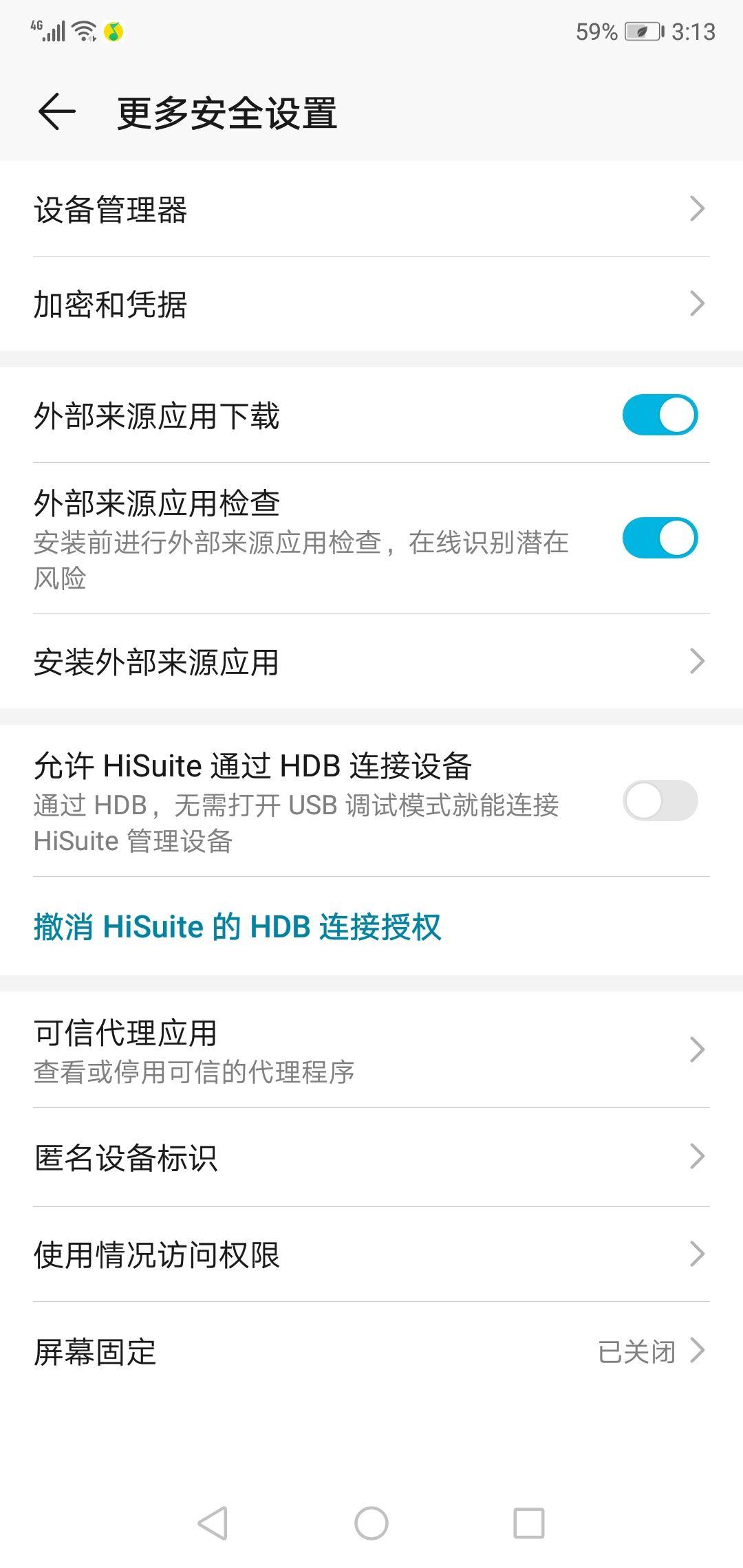
Task: Open 匿名设备标识
Action: coord(371,1157)
